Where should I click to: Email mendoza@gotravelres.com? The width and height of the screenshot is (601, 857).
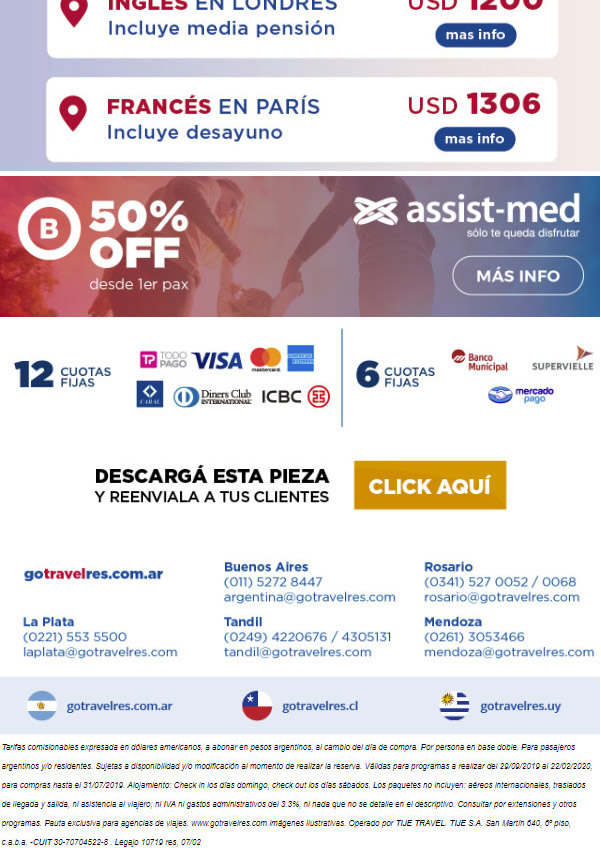pyautogui.click(x=508, y=652)
